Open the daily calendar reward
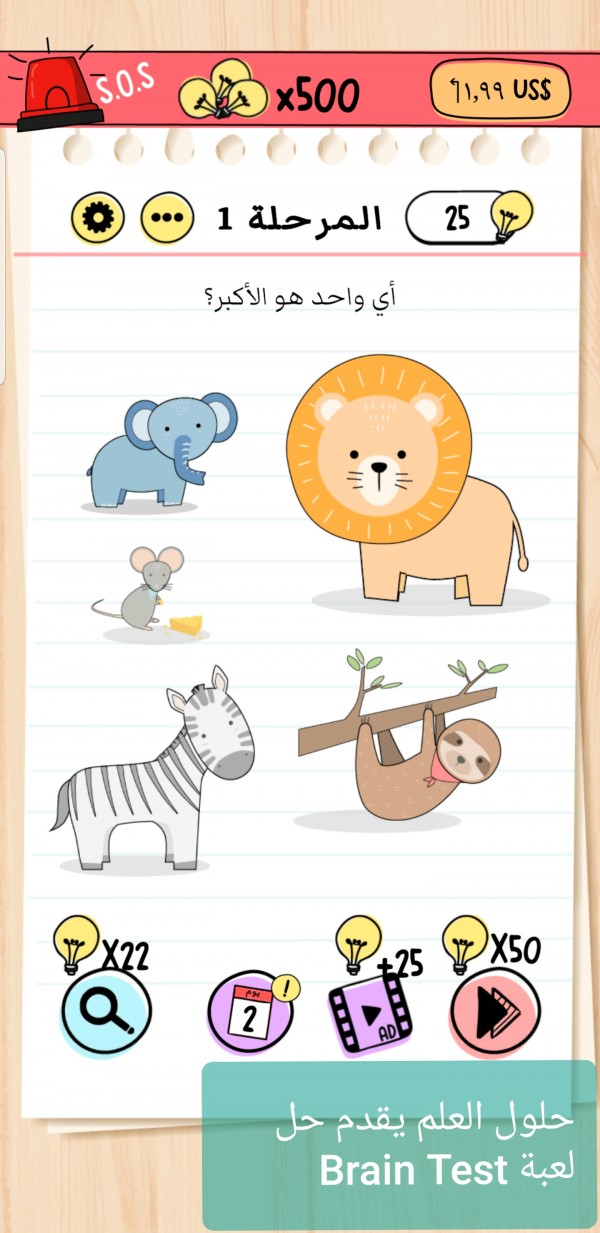This screenshot has height=1233, width=600. 250,1012
